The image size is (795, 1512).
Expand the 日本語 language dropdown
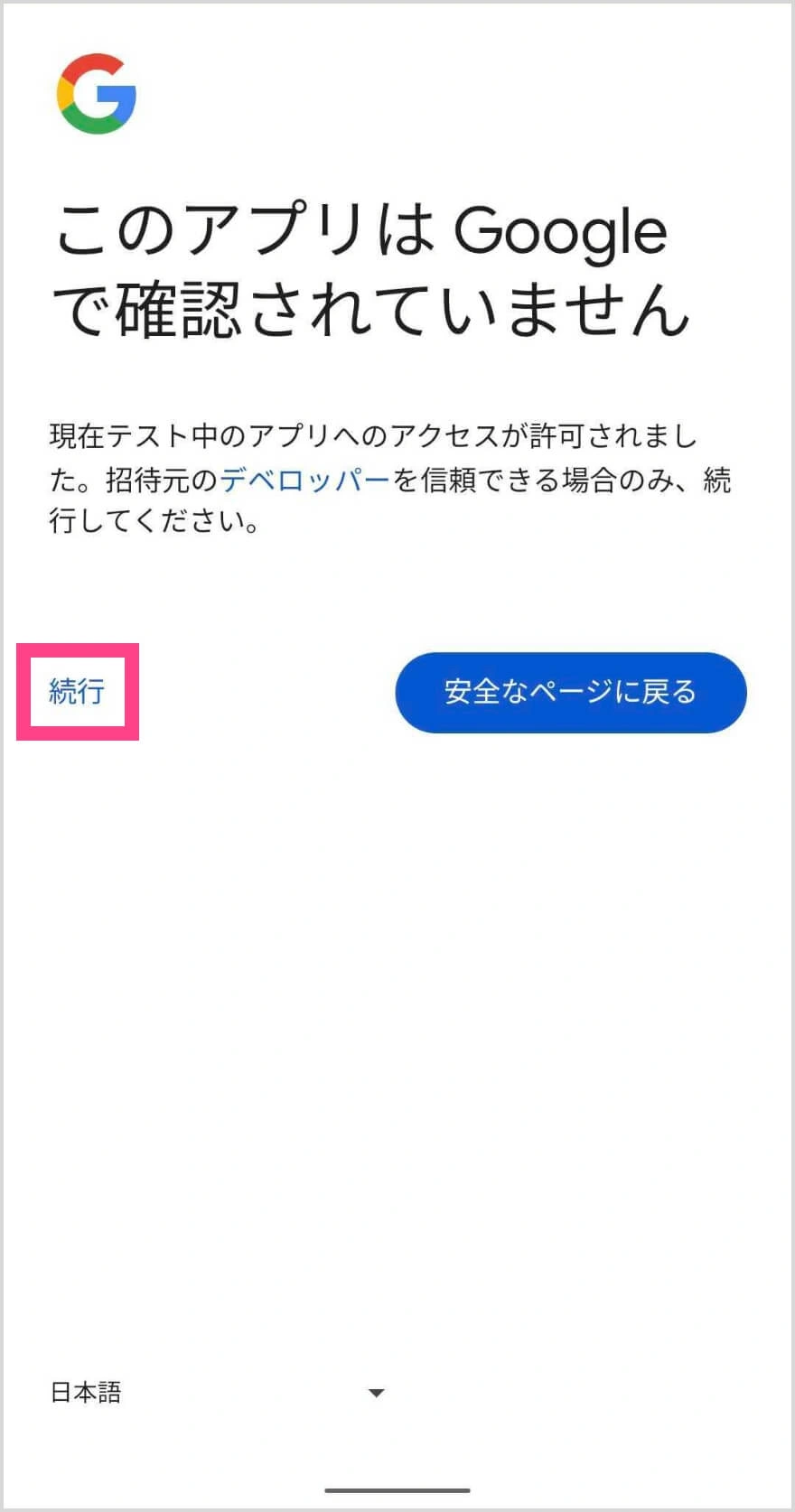[217, 1392]
